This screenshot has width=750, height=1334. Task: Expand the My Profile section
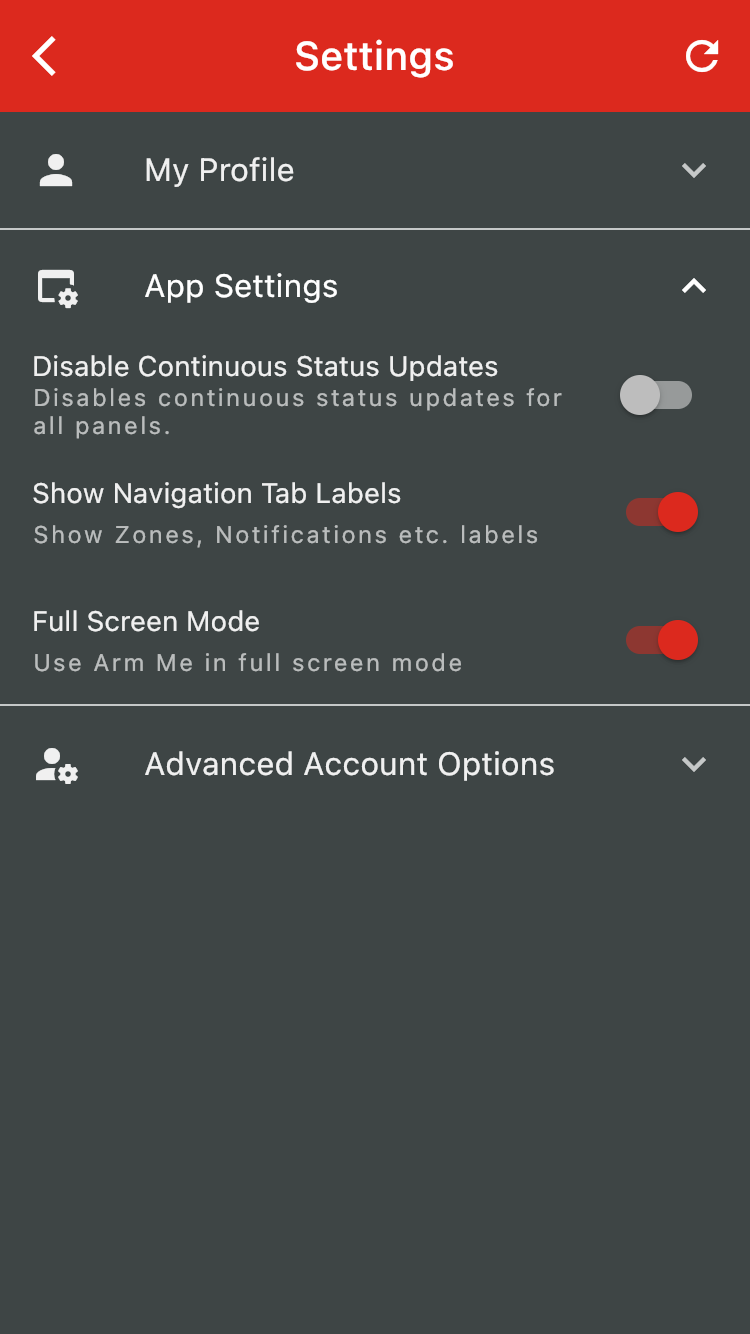pos(693,171)
